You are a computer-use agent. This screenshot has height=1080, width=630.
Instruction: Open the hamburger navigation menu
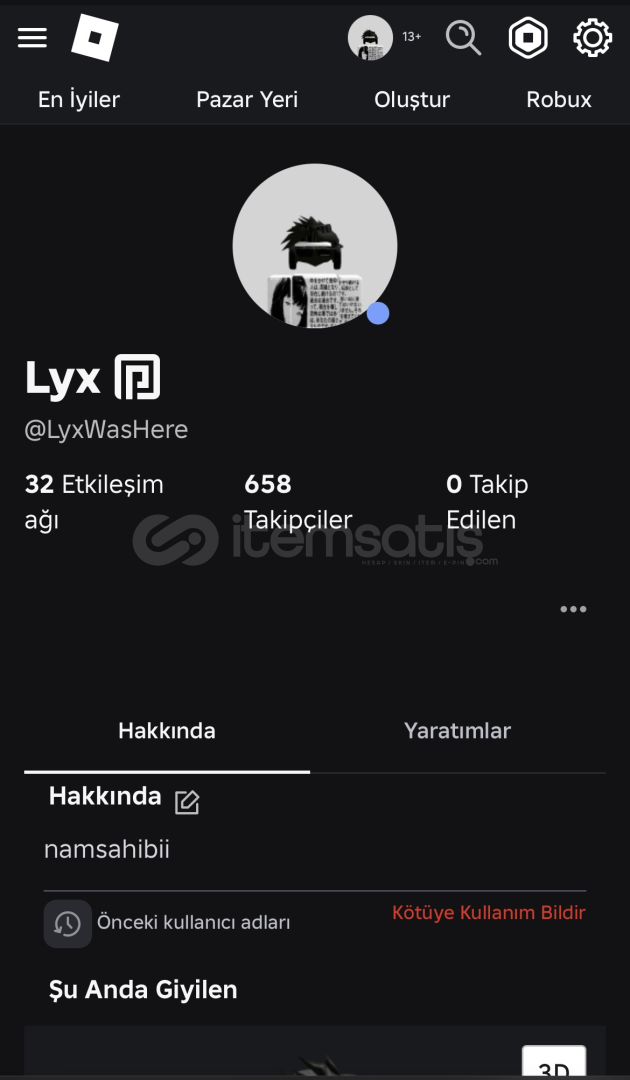(32, 38)
